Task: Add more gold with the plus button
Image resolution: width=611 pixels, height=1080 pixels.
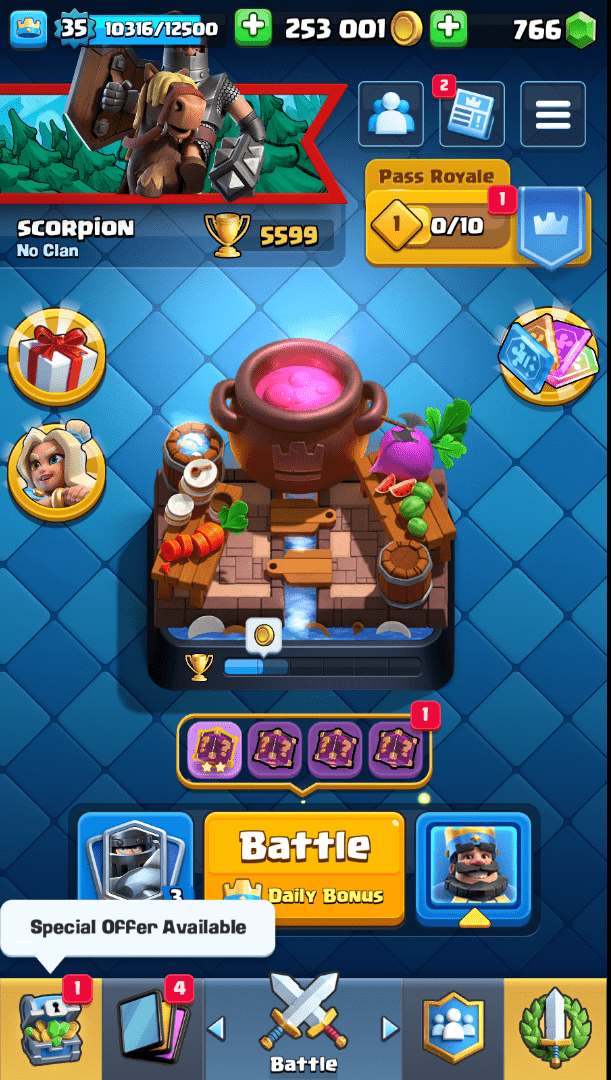Action: [253, 28]
